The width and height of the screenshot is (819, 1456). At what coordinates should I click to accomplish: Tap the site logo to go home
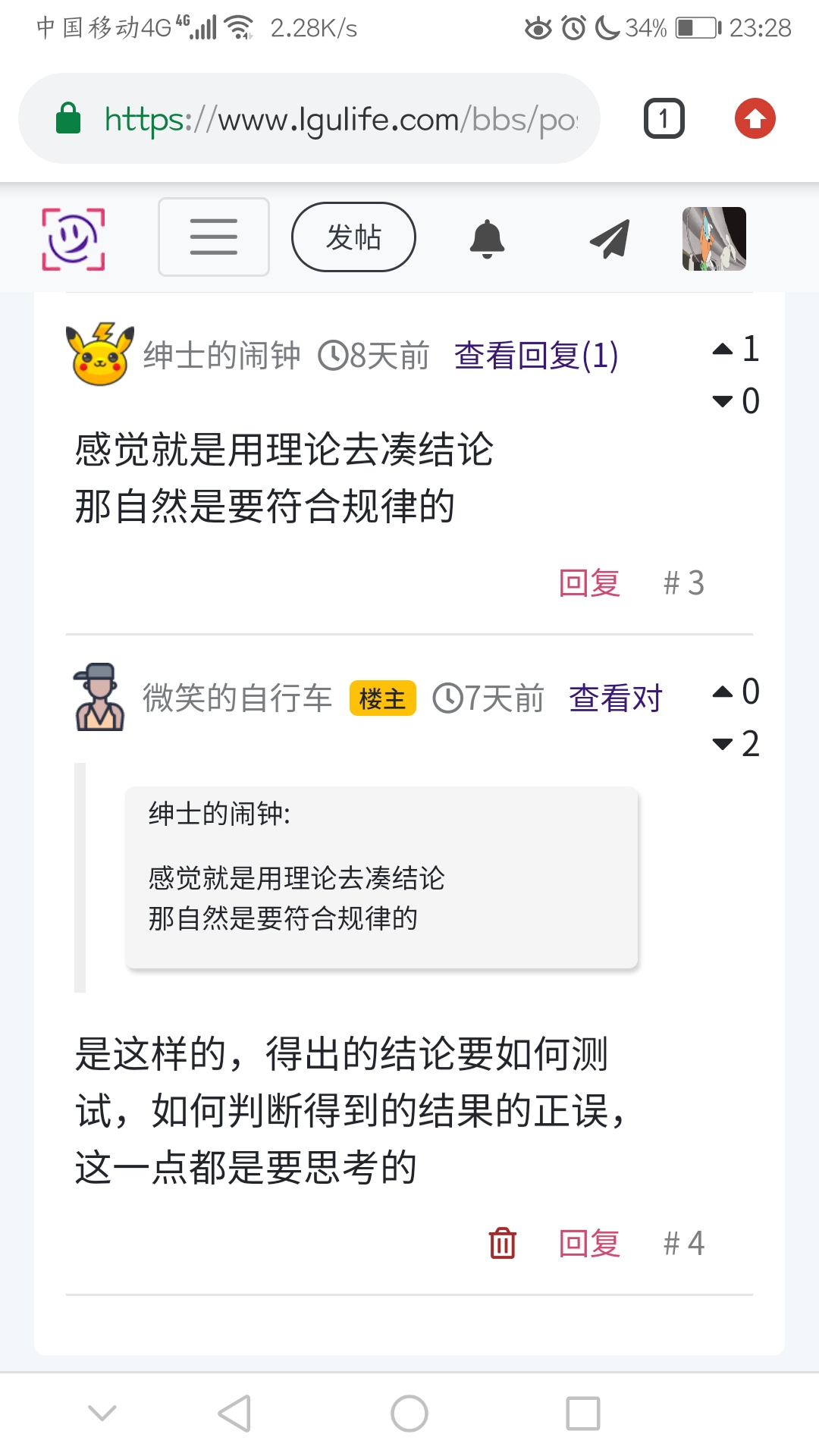73,238
